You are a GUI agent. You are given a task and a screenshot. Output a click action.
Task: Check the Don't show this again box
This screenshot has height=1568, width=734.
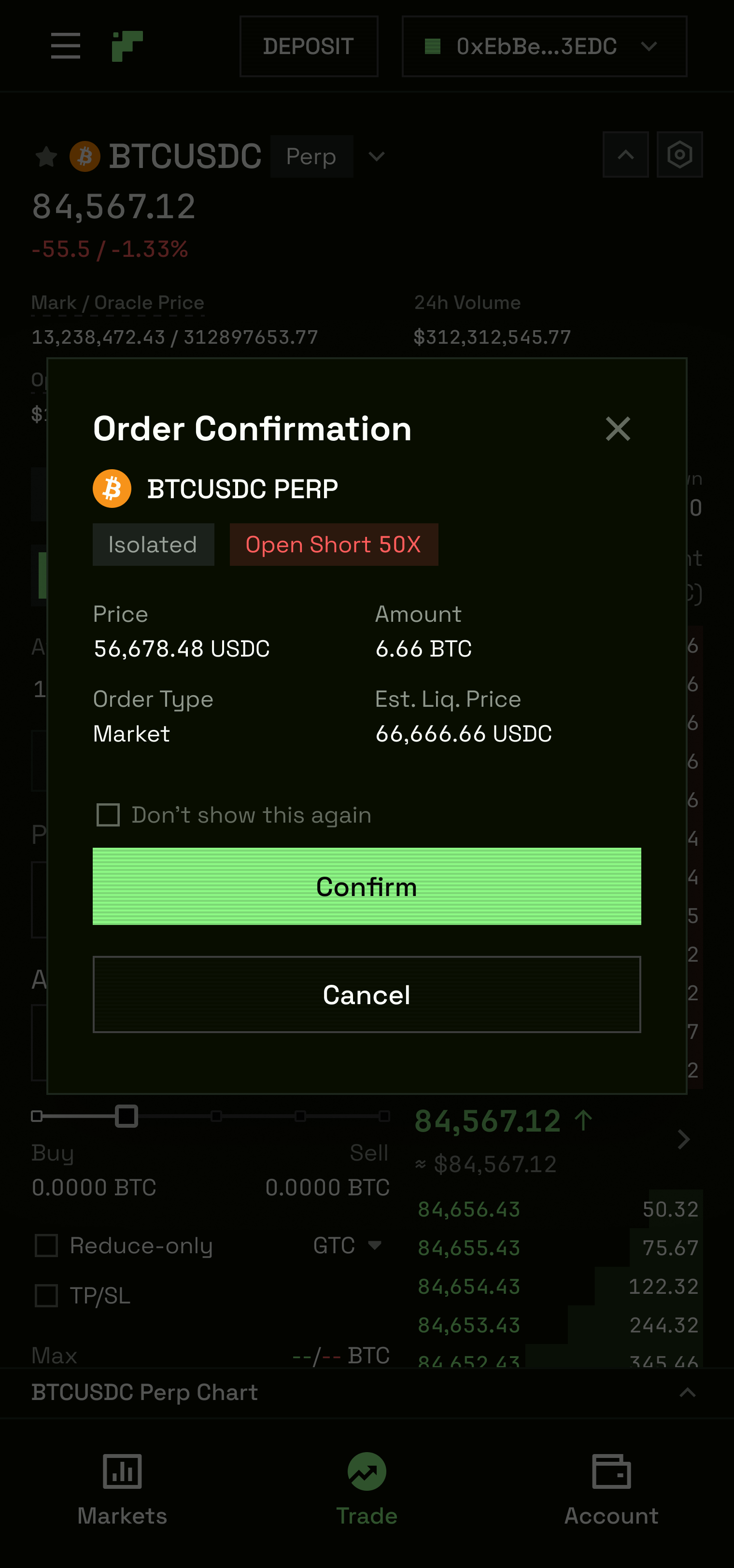[108, 814]
